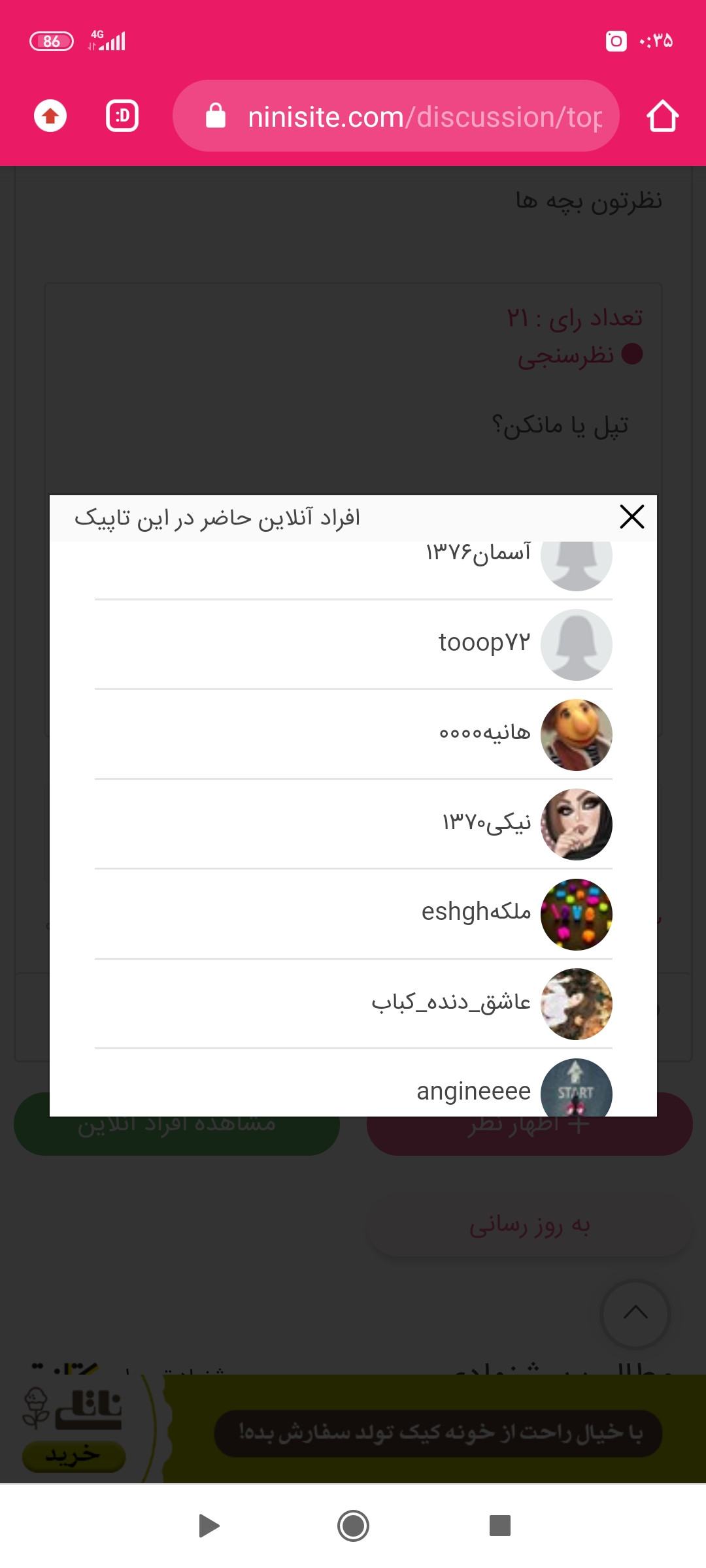The width and height of the screenshot is (706, 1568).
Task: Select user عاشق_دنده_کباب
Action: point(451,1002)
